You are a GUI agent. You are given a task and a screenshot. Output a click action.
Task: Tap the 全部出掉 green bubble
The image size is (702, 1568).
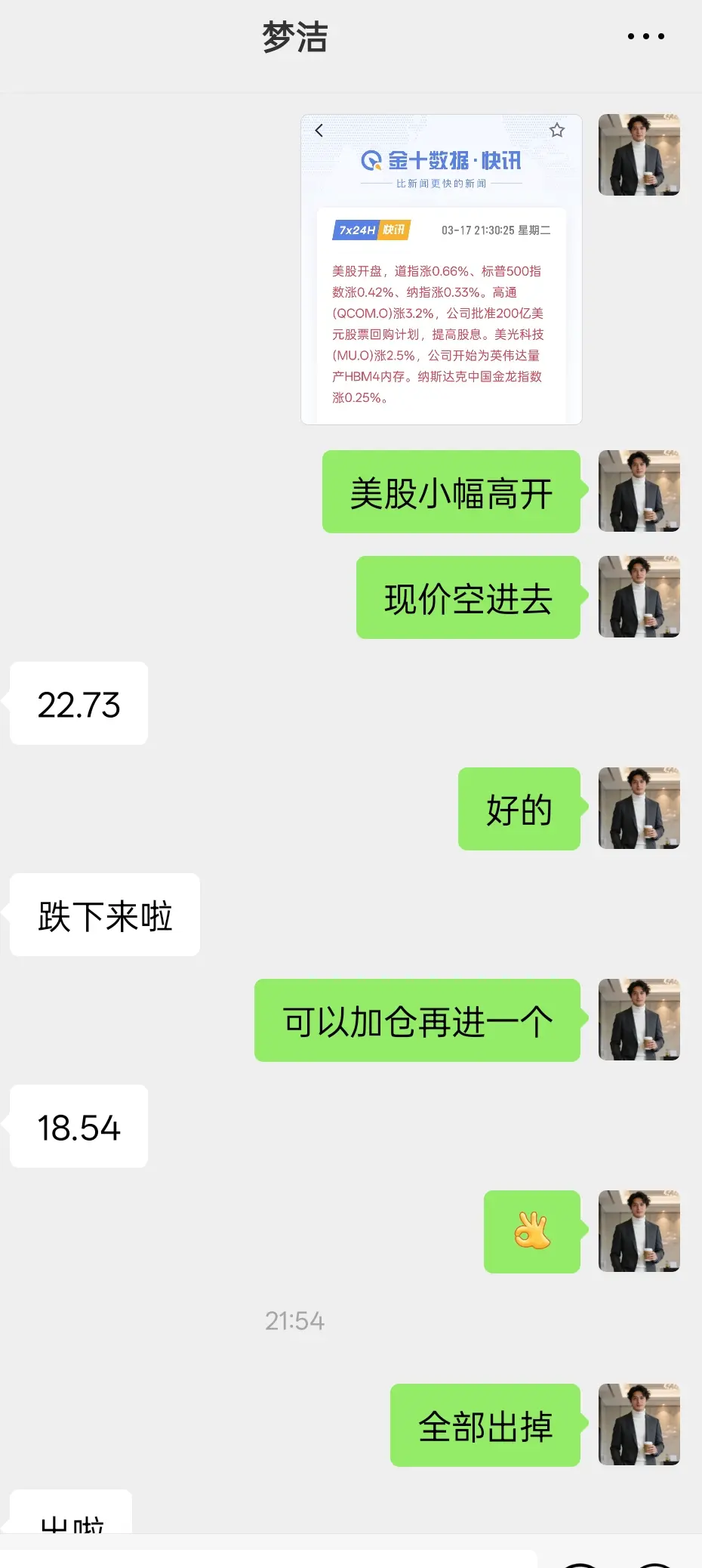(x=485, y=1424)
